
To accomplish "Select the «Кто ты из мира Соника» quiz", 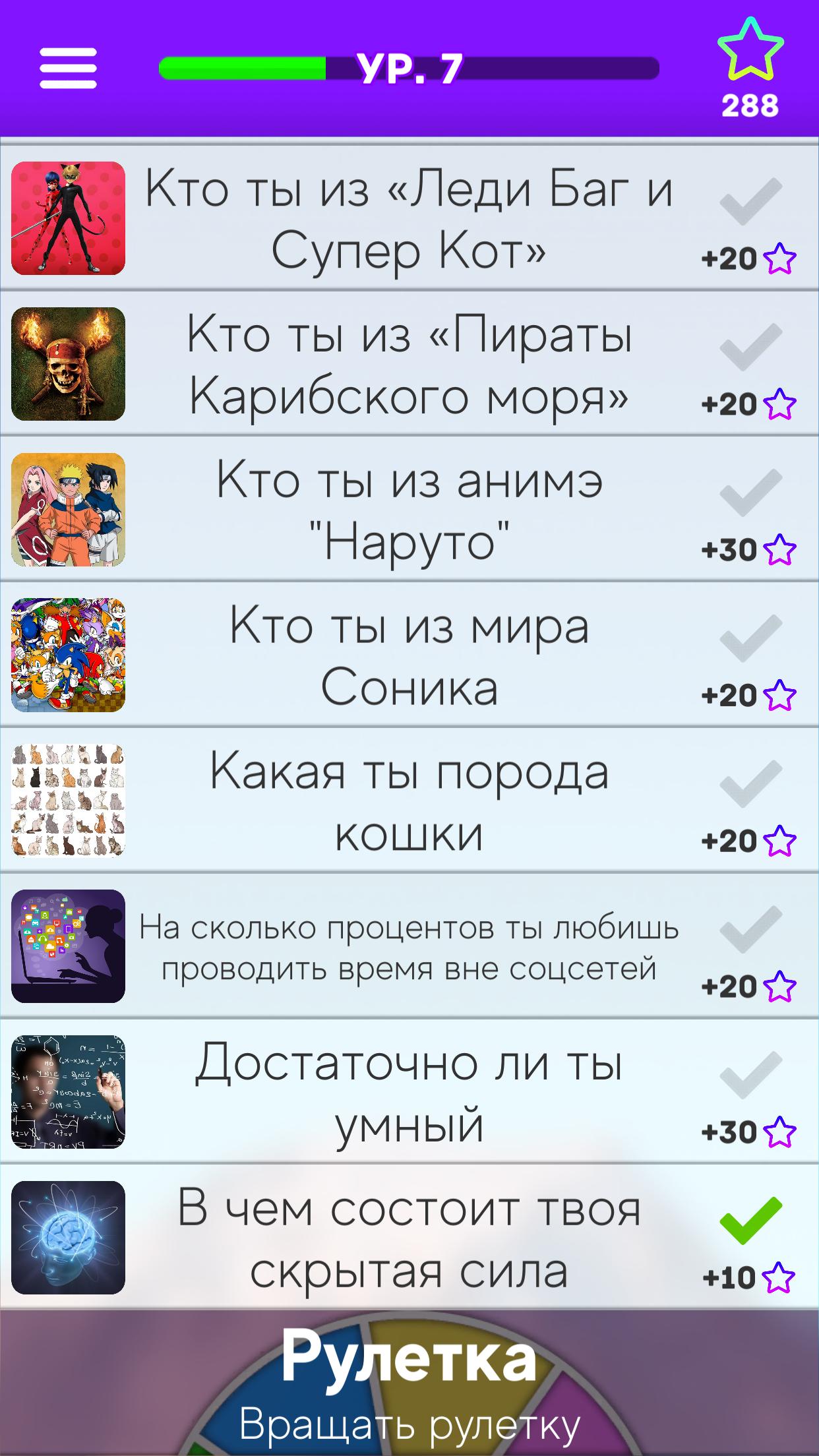I will [x=409, y=655].
